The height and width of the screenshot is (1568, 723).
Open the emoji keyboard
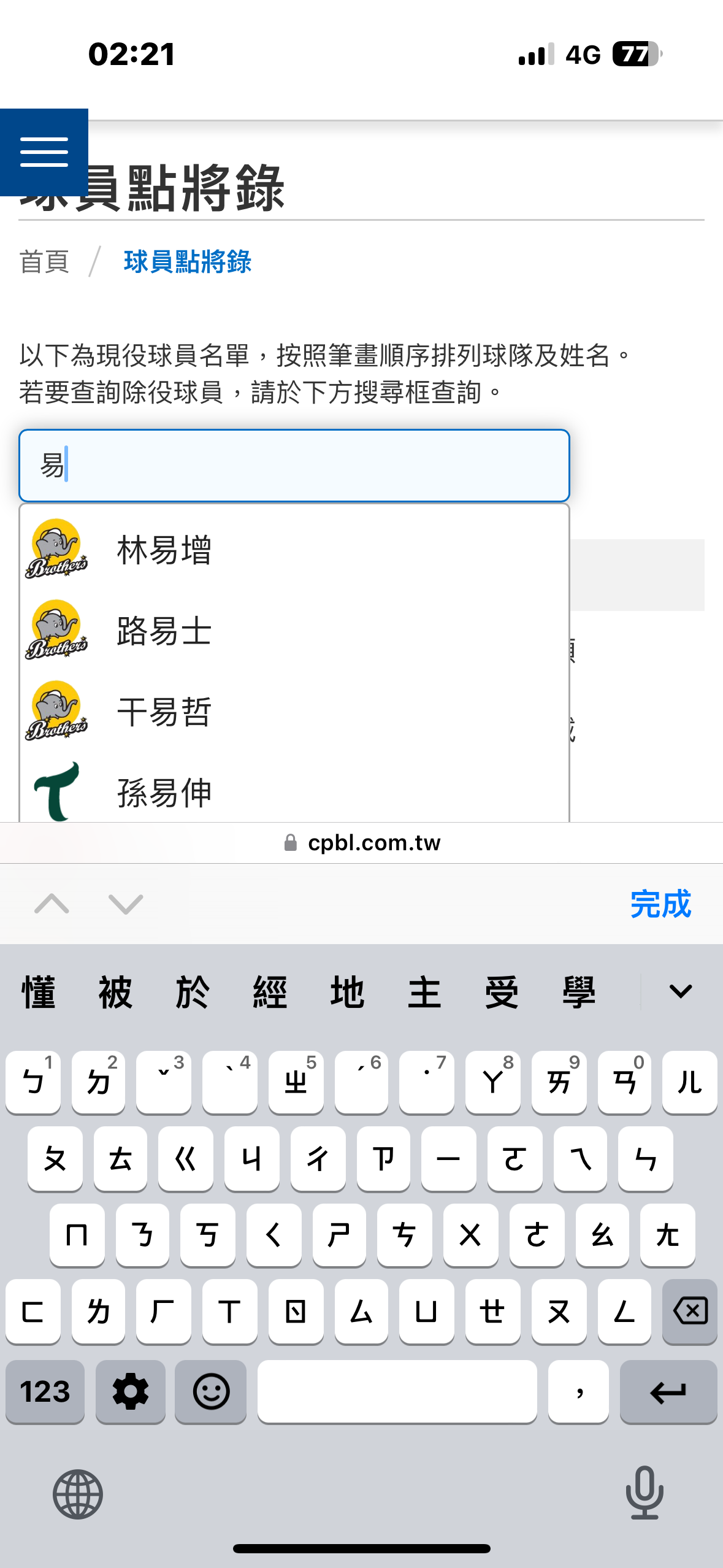[x=211, y=1391]
